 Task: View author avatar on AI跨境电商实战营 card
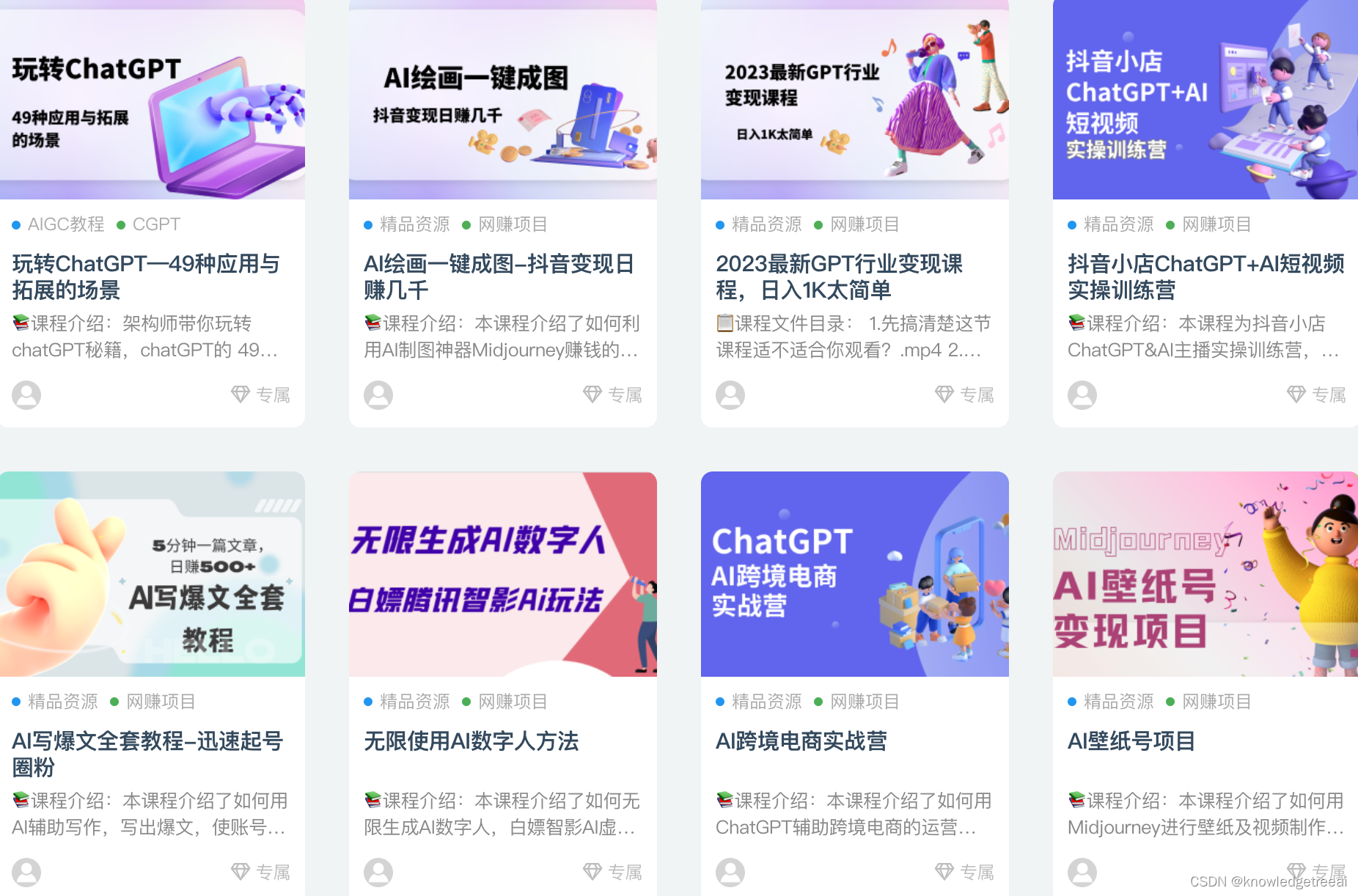(x=730, y=873)
